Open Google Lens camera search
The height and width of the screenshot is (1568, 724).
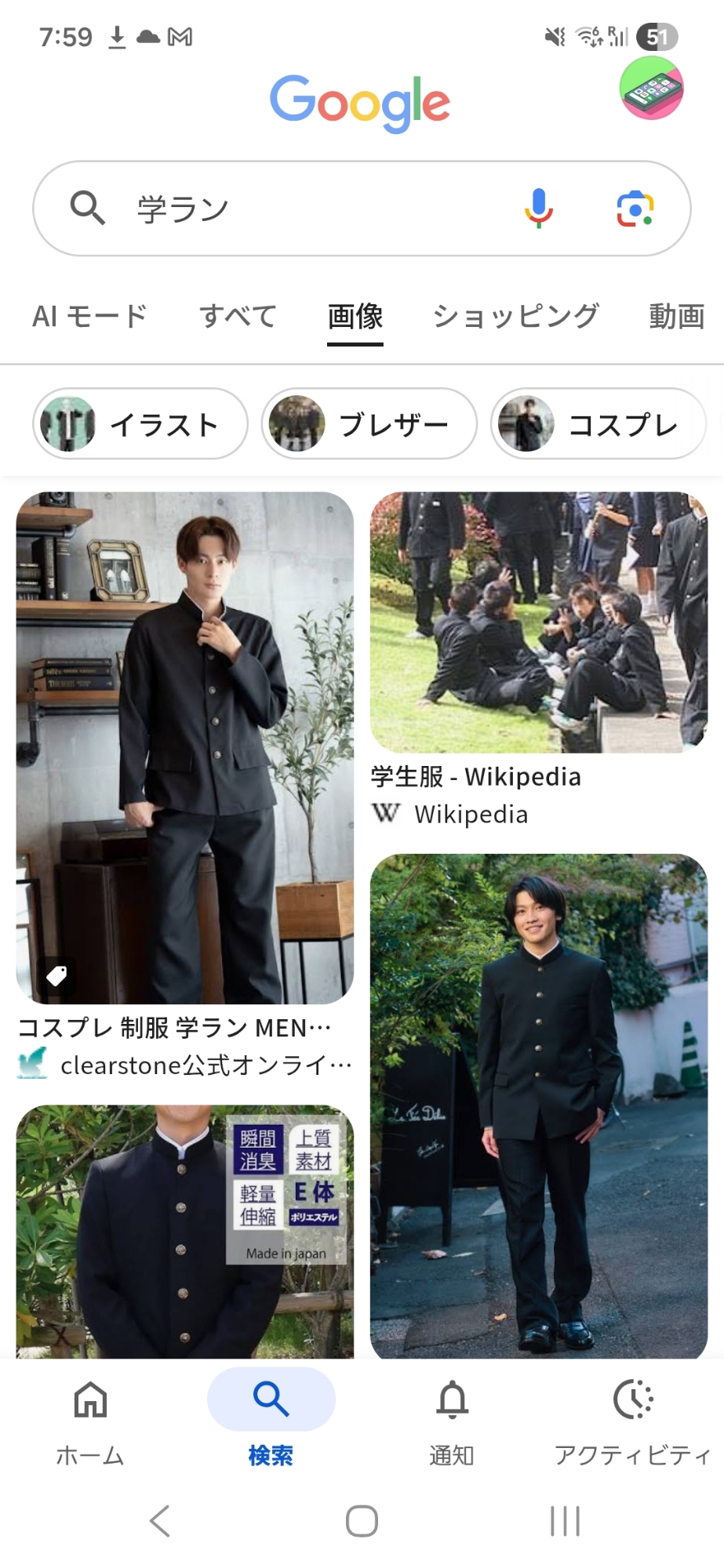pos(635,209)
